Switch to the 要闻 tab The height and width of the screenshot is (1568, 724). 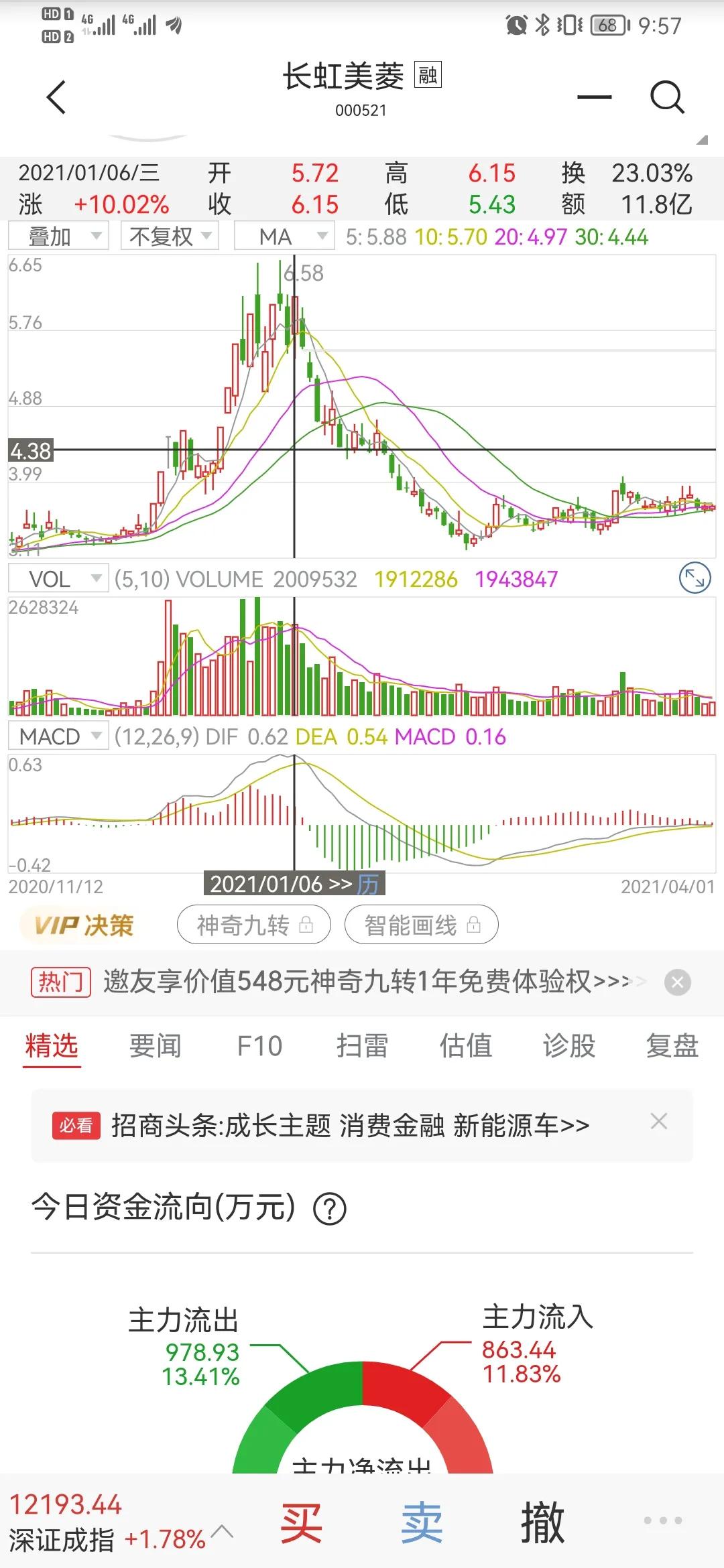tap(156, 1046)
